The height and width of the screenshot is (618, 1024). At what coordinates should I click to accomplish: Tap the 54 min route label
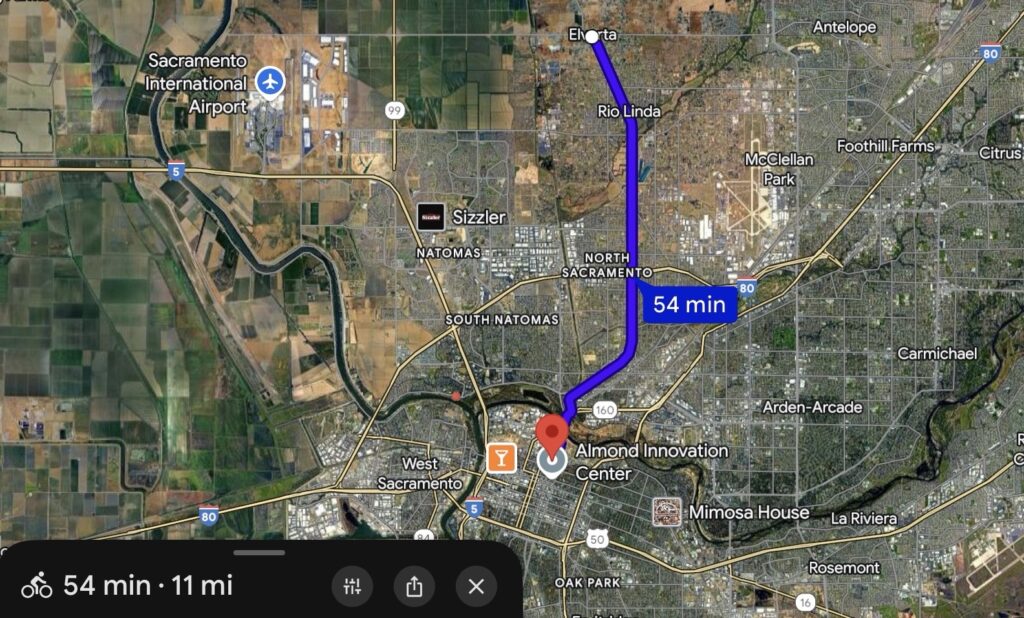689,305
